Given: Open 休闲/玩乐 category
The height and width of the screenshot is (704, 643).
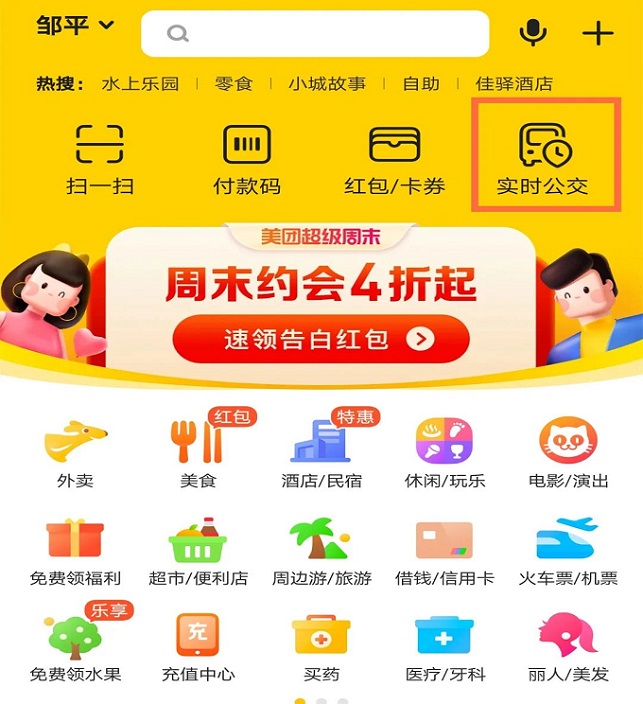Looking at the screenshot, I should tap(444, 452).
